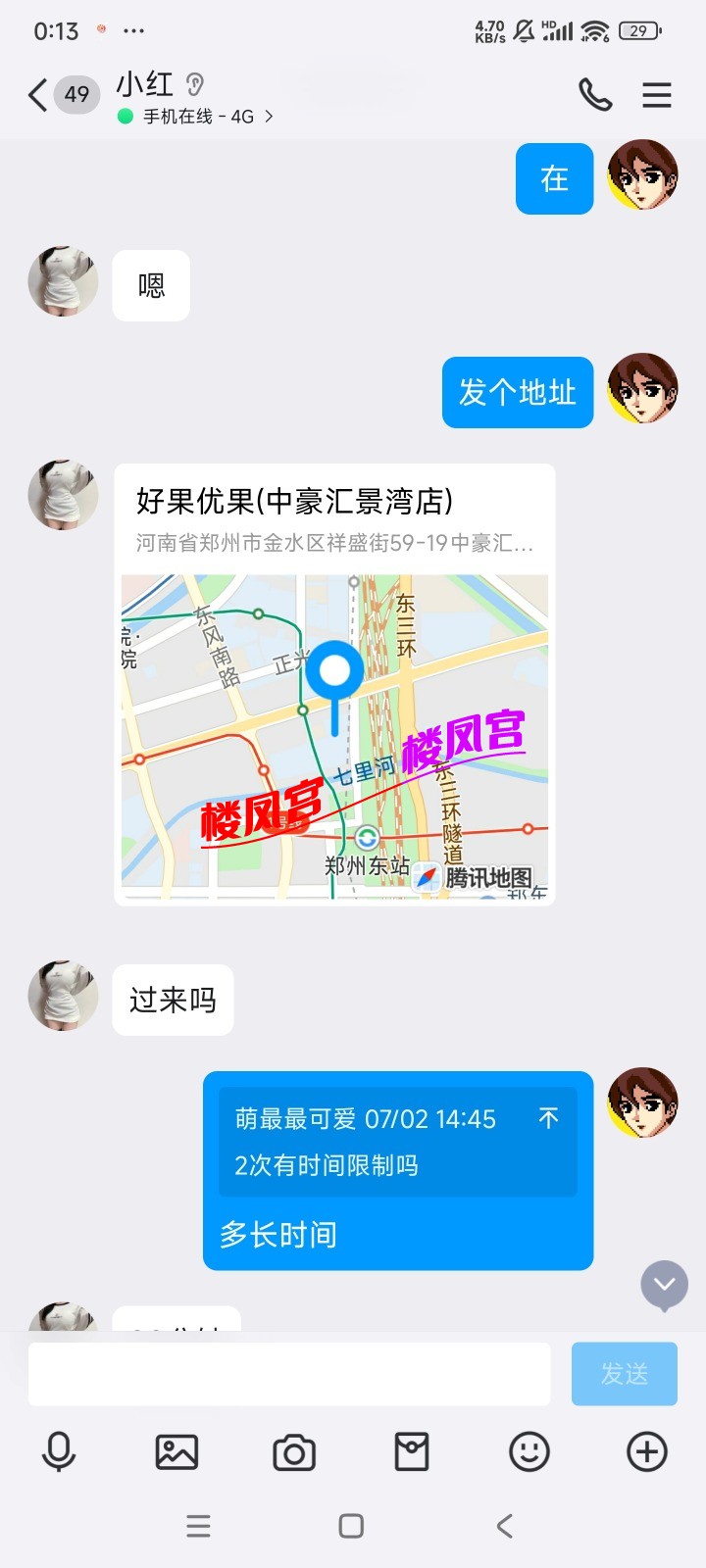Open recent apps from navigation bar
Image resolution: width=706 pixels, height=1568 pixels.
198,1525
